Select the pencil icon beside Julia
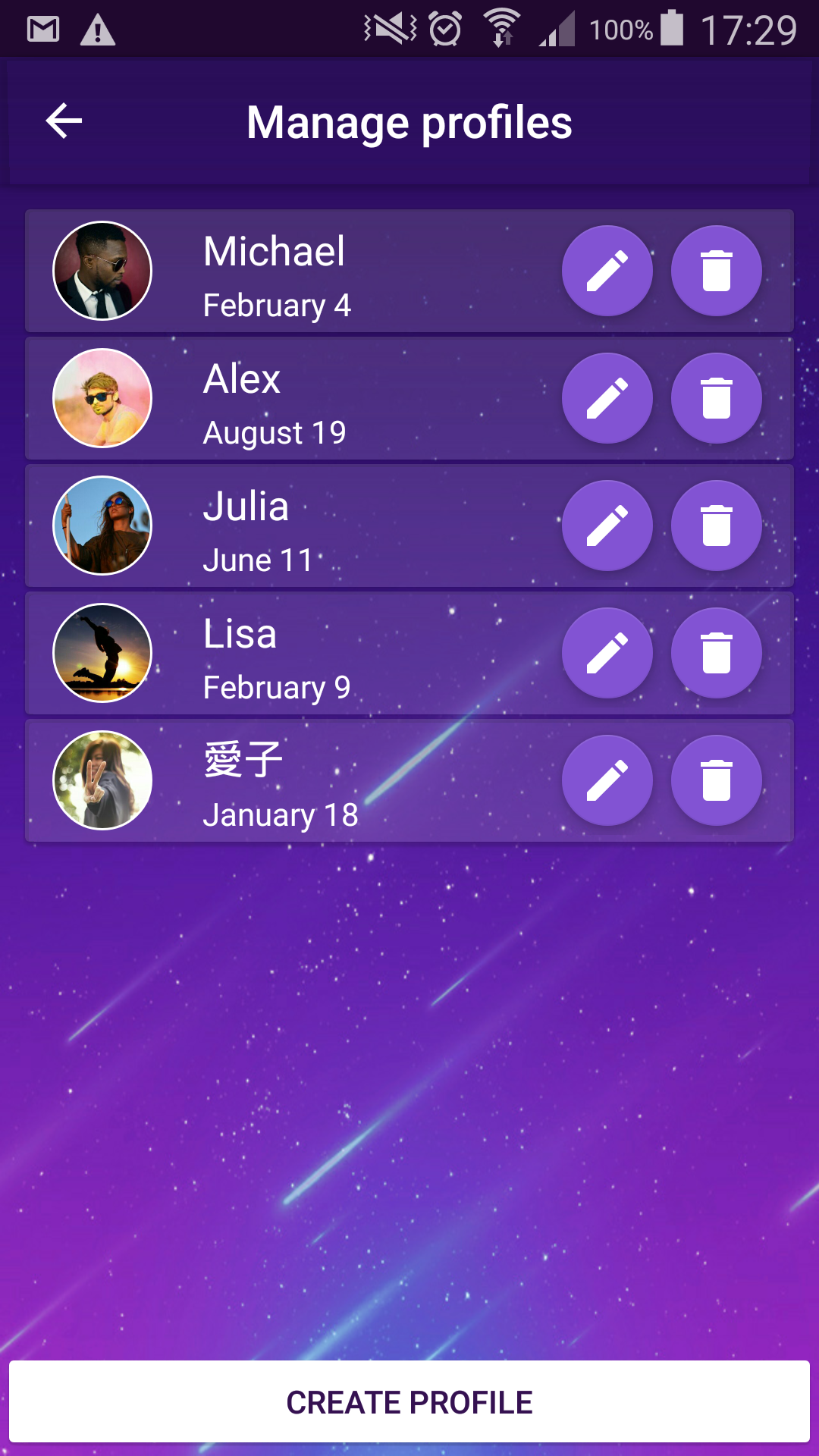 tap(607, 525)
